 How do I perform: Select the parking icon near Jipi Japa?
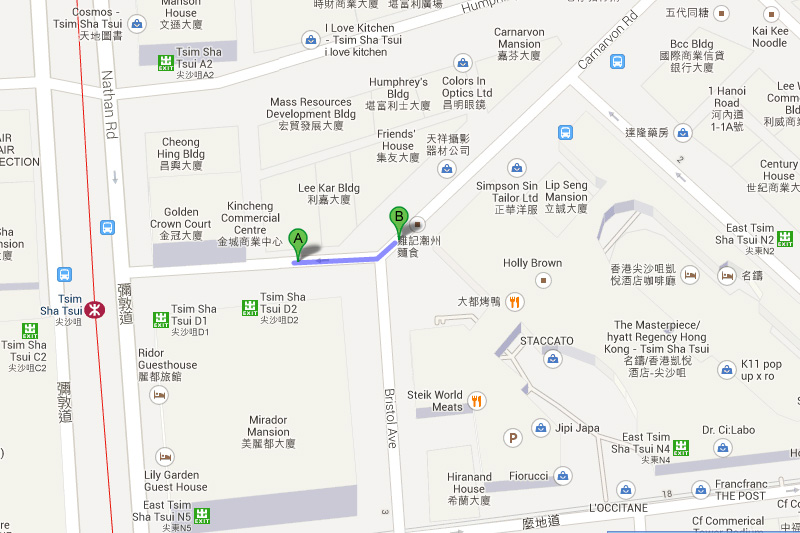point(514,437)
